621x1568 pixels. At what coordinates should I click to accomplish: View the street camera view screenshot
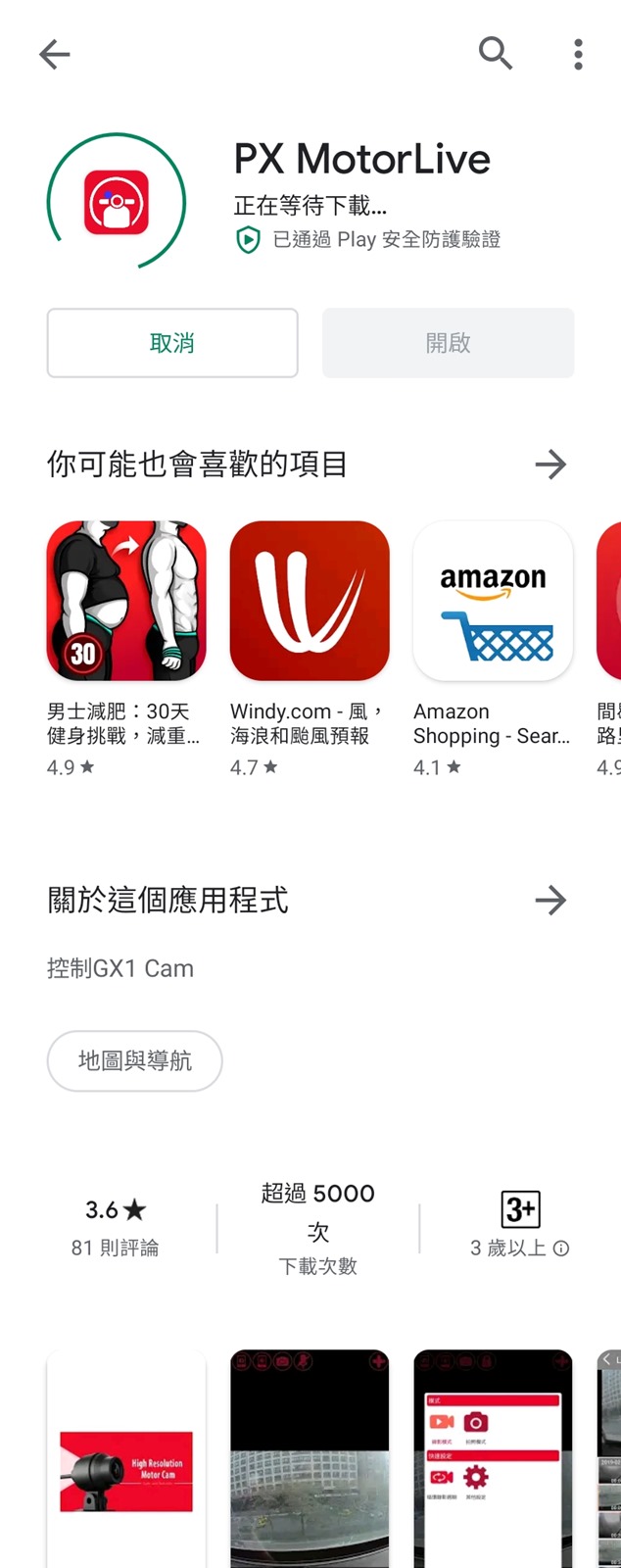tap(310, 1458)
